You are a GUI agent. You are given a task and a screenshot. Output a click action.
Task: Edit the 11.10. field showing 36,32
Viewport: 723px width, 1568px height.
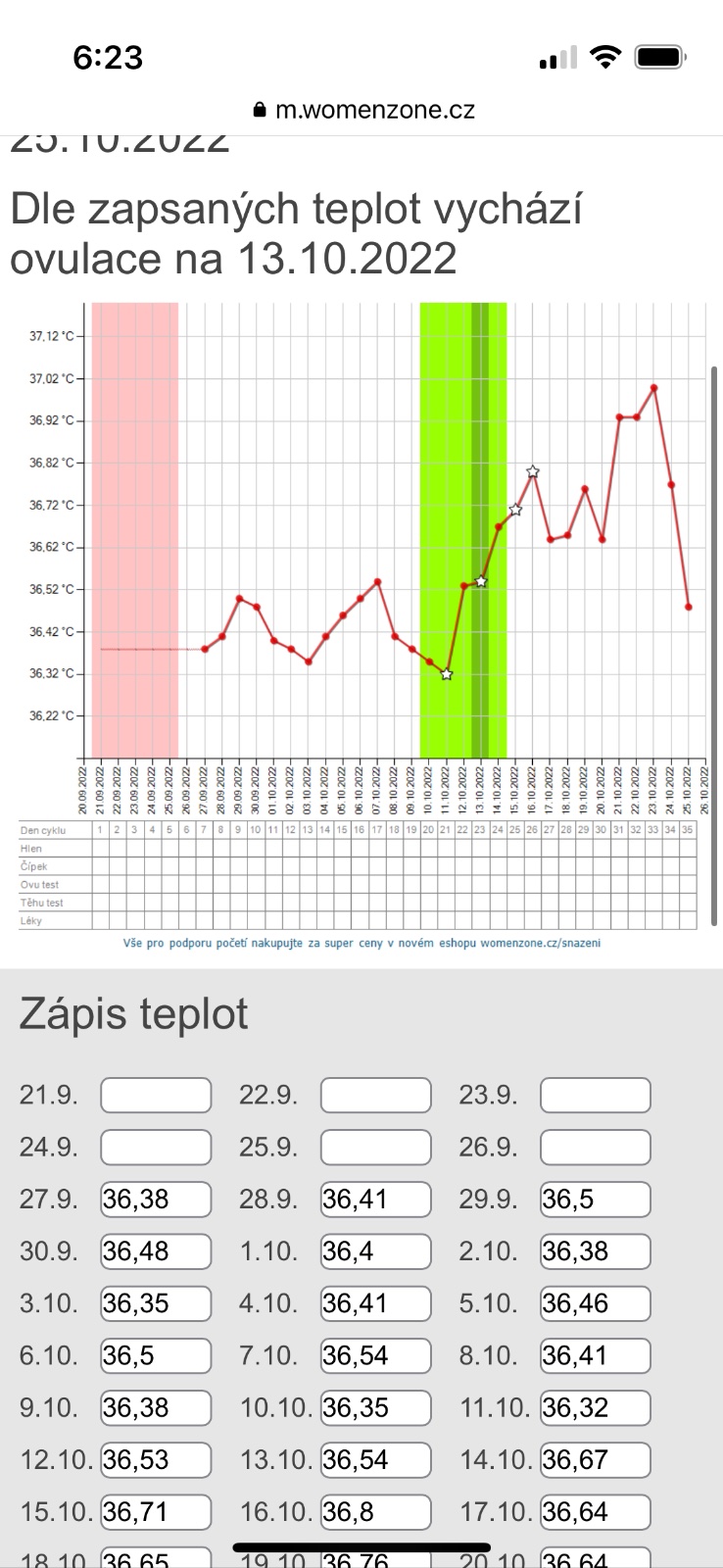(x=596, y=1407)
